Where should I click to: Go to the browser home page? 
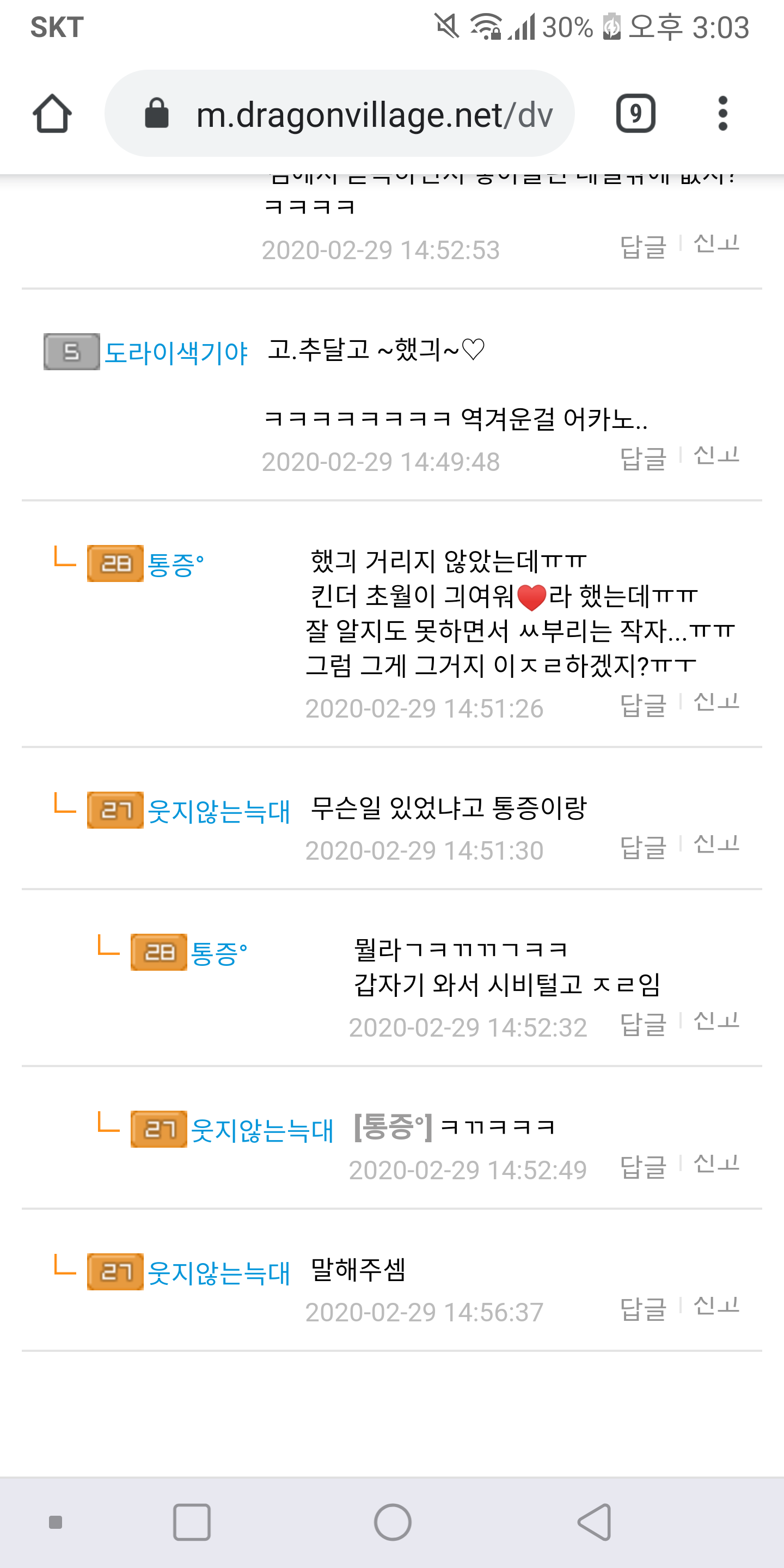click(x=52, y=114)
